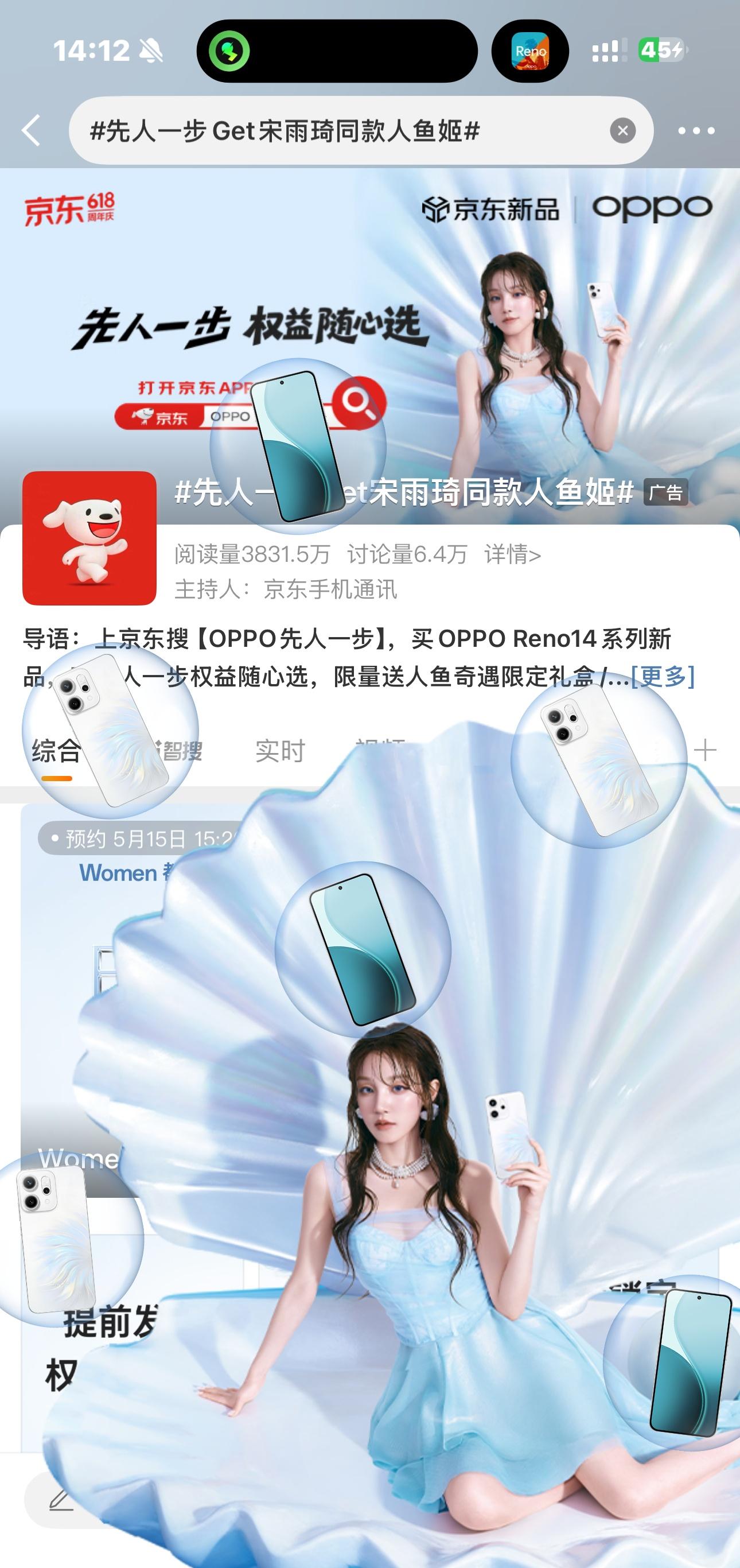Viewport: 740px width, 1568px height.
Task: Switch to the 综合 tab
Action: tap(56, 751)
